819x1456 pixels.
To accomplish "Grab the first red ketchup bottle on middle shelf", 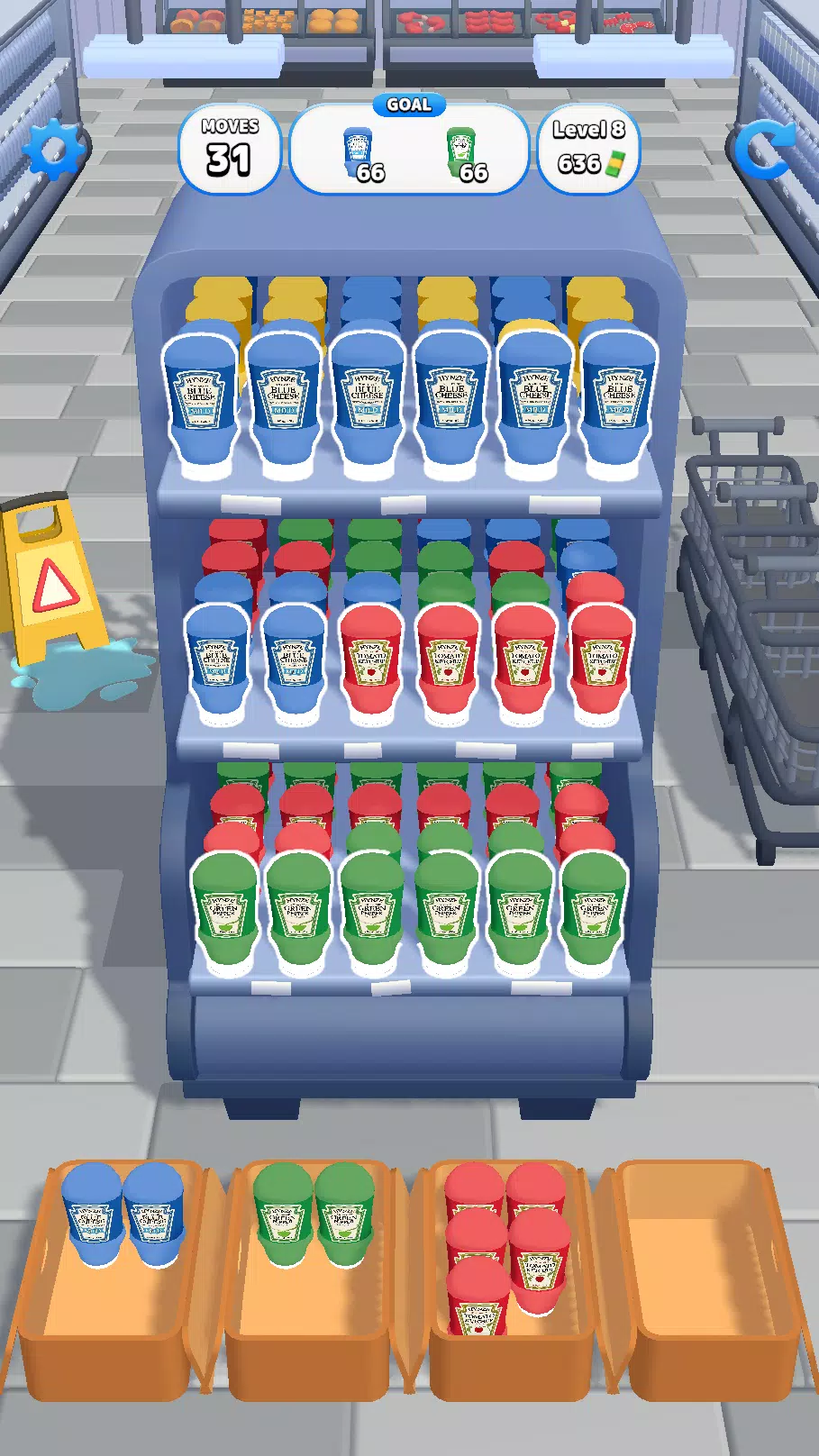I will [370, 662].
